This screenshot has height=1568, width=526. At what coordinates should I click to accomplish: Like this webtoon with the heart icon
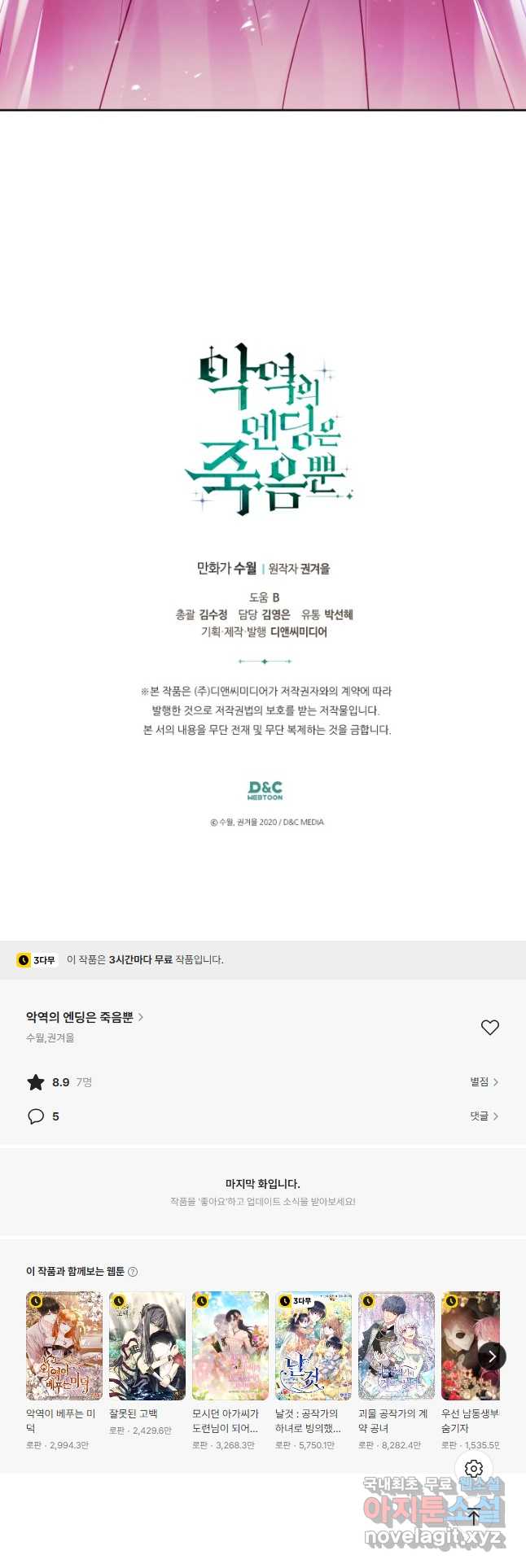point(489,1028)
